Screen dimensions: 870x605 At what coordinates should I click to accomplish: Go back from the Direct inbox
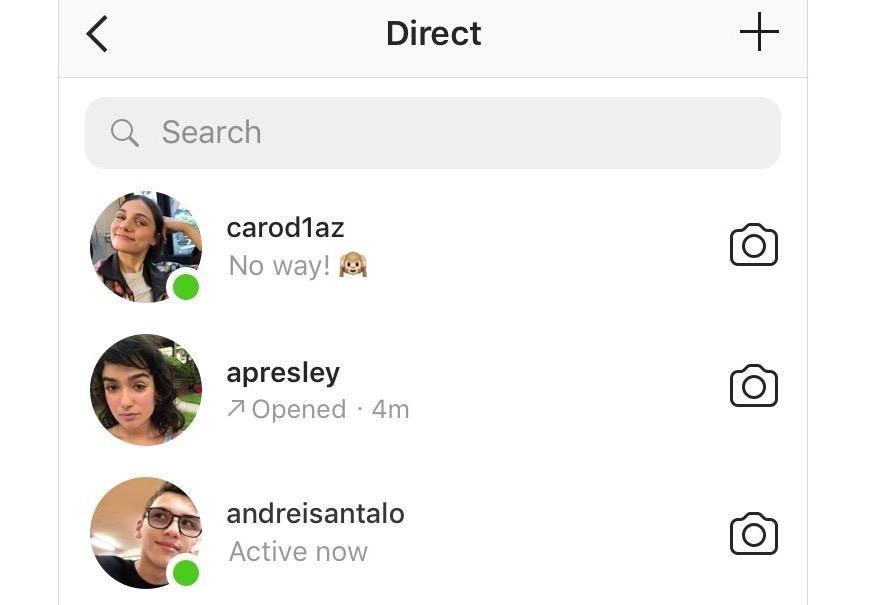[x=97, y=34]
